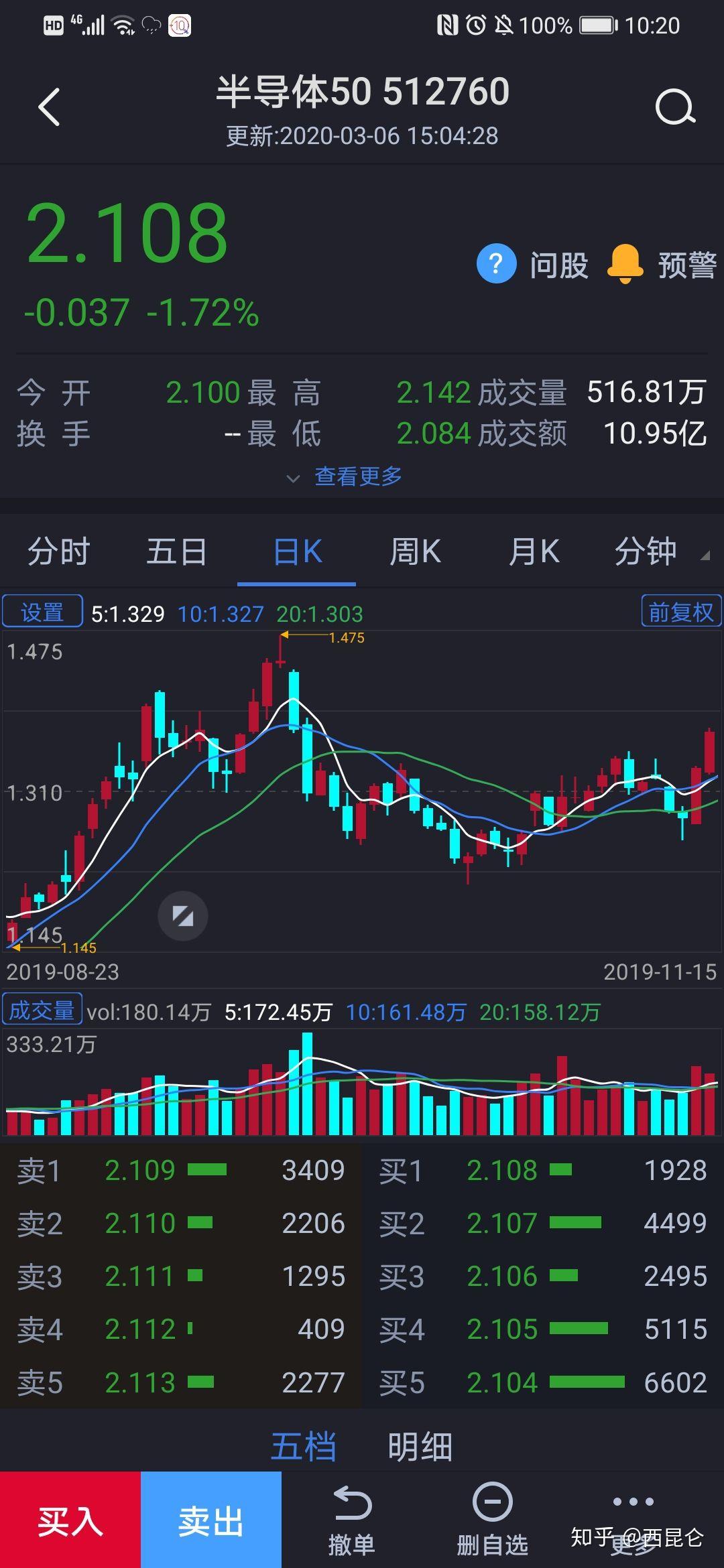Open 问股 stock inquiry
724x1568 pixels.
coord(533,265)
